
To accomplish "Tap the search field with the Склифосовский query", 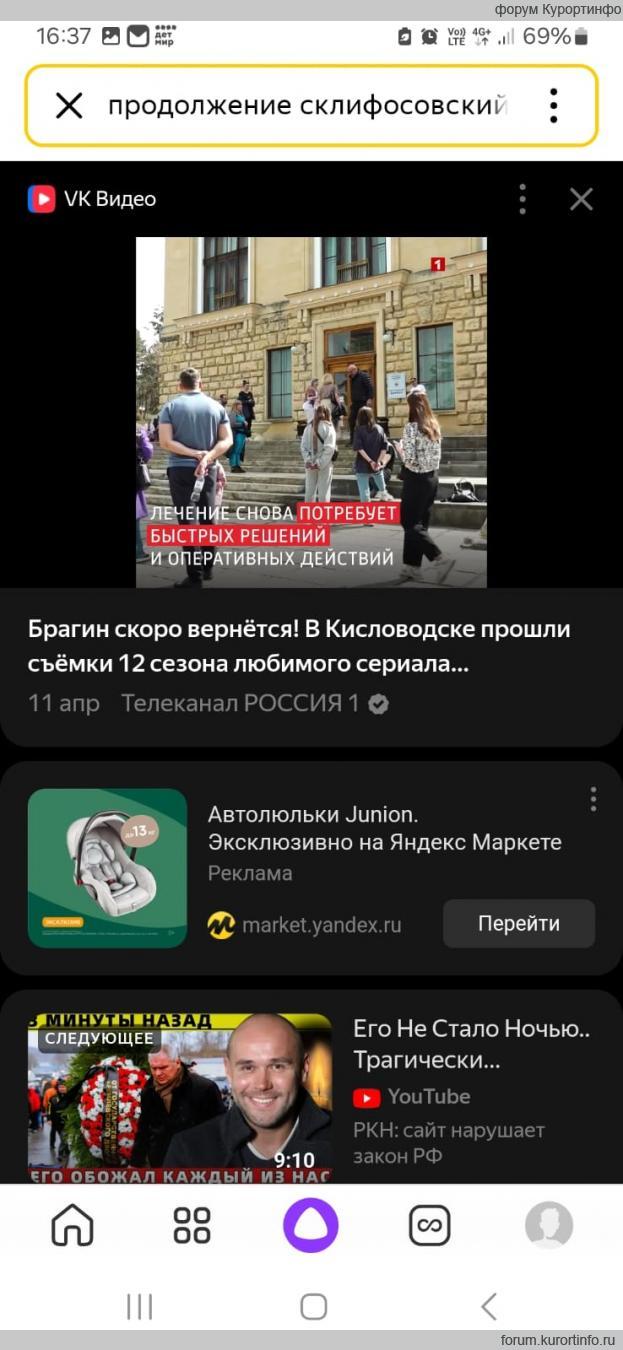I will (x=308, y=105).
